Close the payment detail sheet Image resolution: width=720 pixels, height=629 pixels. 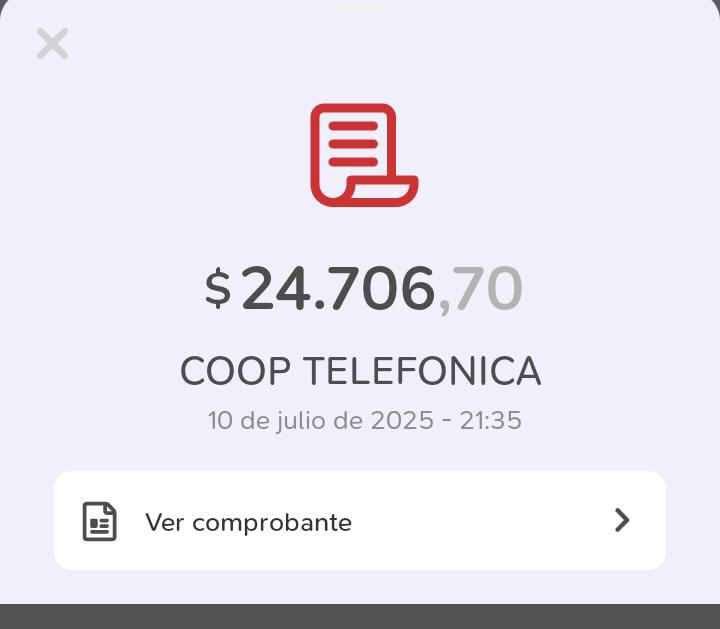pyautogui.click(x=52, y=43)
